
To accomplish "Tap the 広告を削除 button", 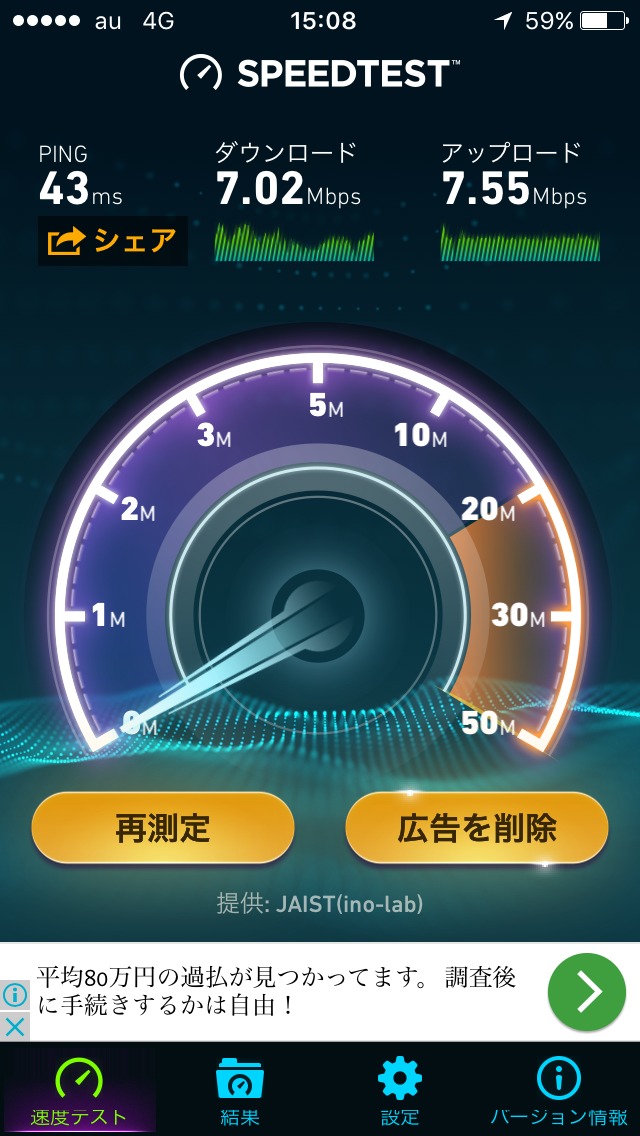I will tap(477, 828).
